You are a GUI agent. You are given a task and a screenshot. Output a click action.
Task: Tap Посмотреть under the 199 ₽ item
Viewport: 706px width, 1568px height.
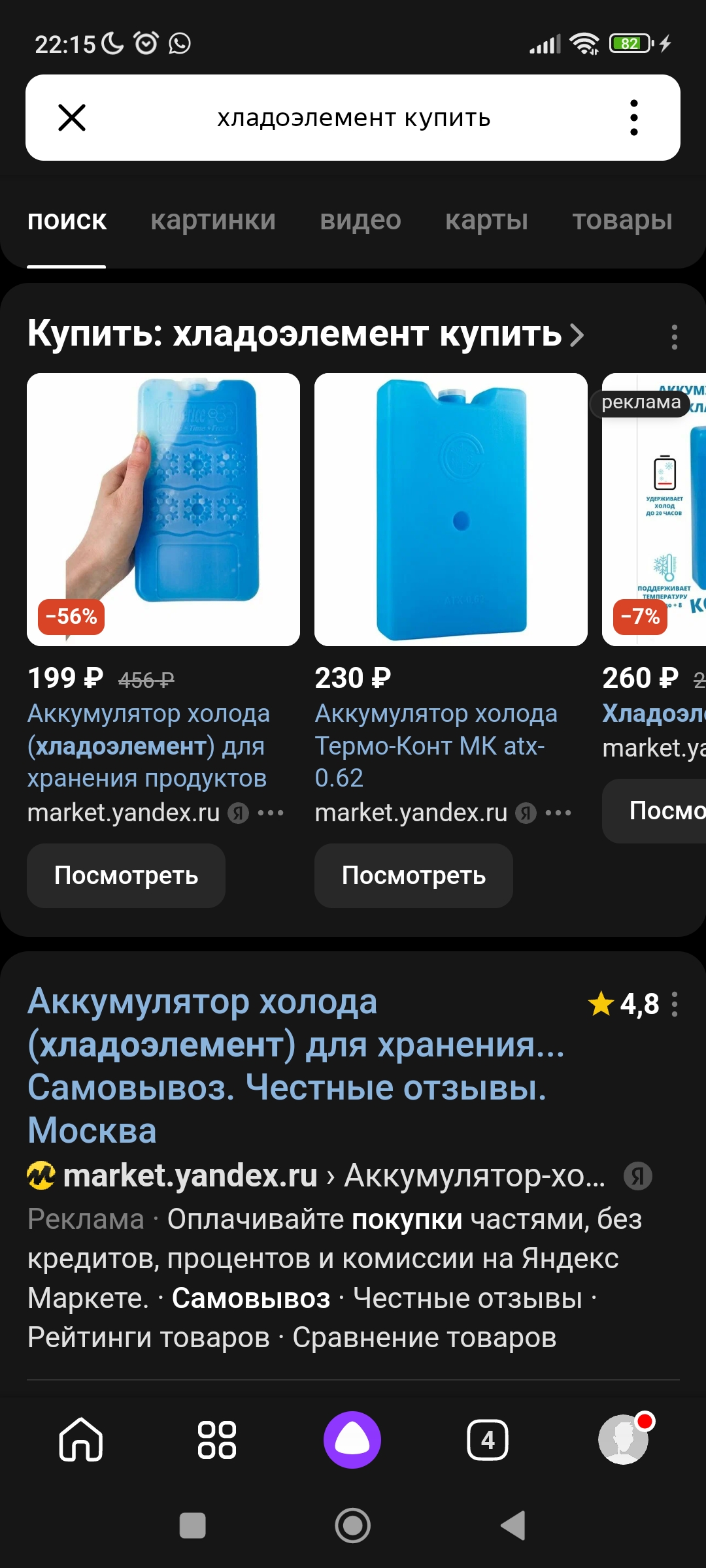click(126, 875)
